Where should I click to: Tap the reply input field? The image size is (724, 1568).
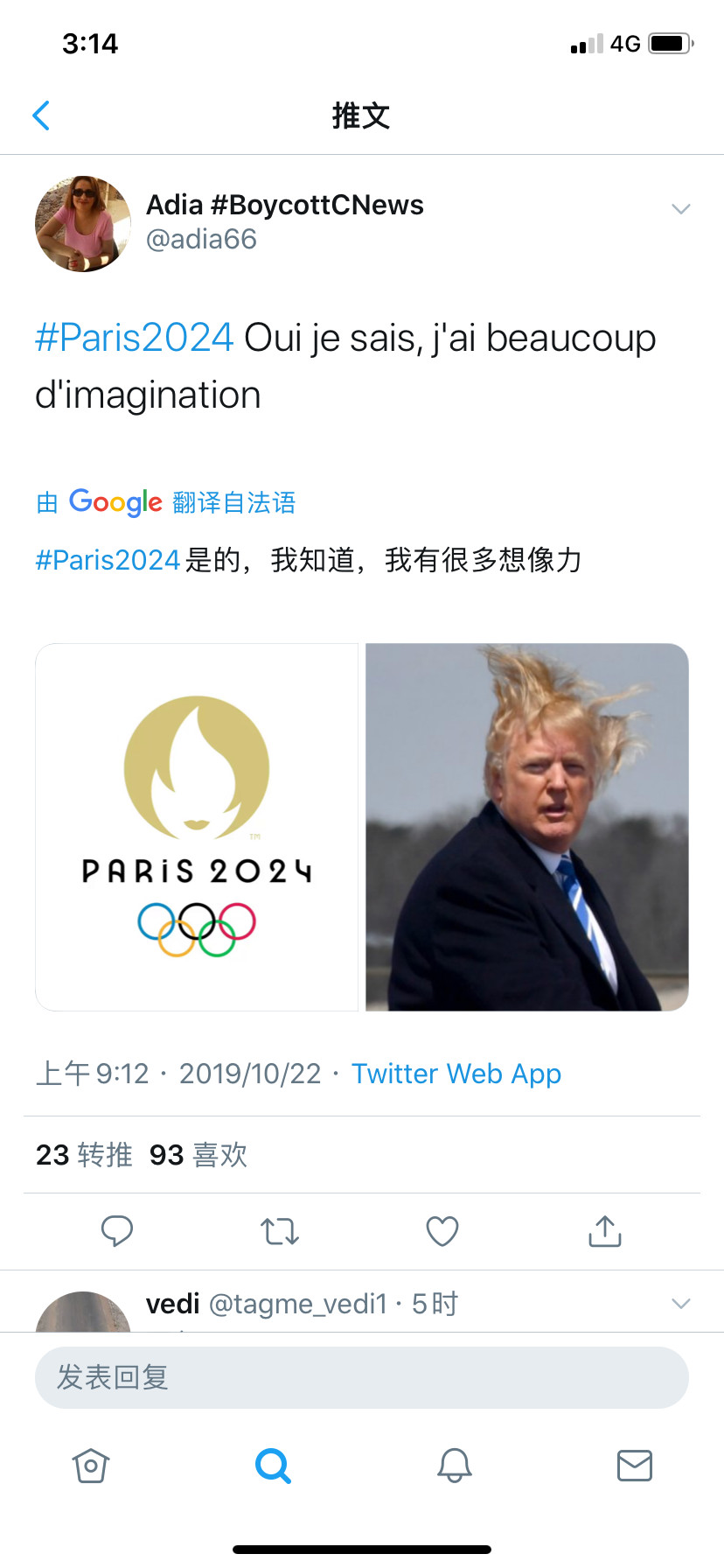pos(361,1377)
